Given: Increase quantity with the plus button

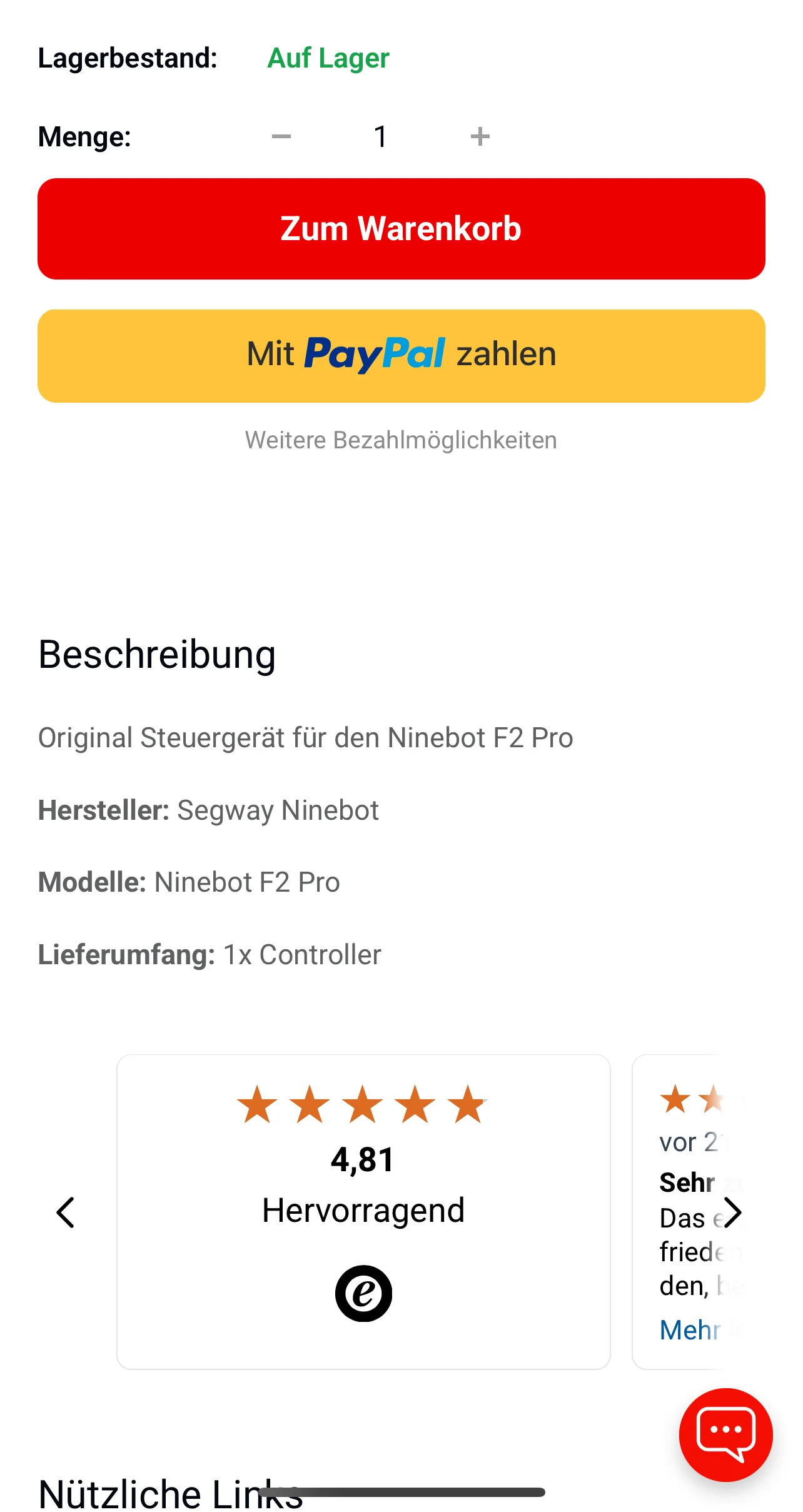Looking at the screenshot, I should coord(480,136).
